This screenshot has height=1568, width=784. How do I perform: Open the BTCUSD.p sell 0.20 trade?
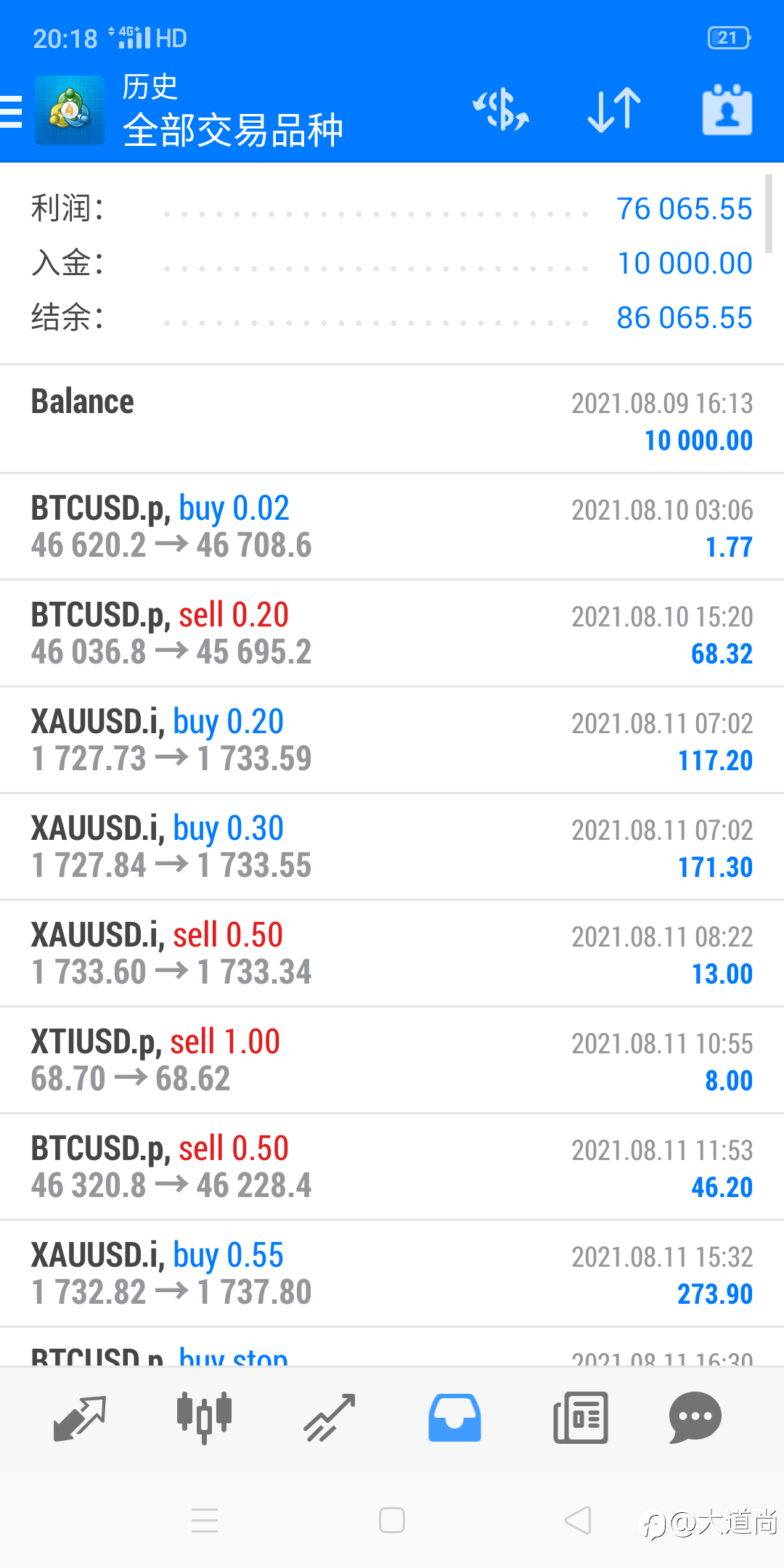point(392,633)
